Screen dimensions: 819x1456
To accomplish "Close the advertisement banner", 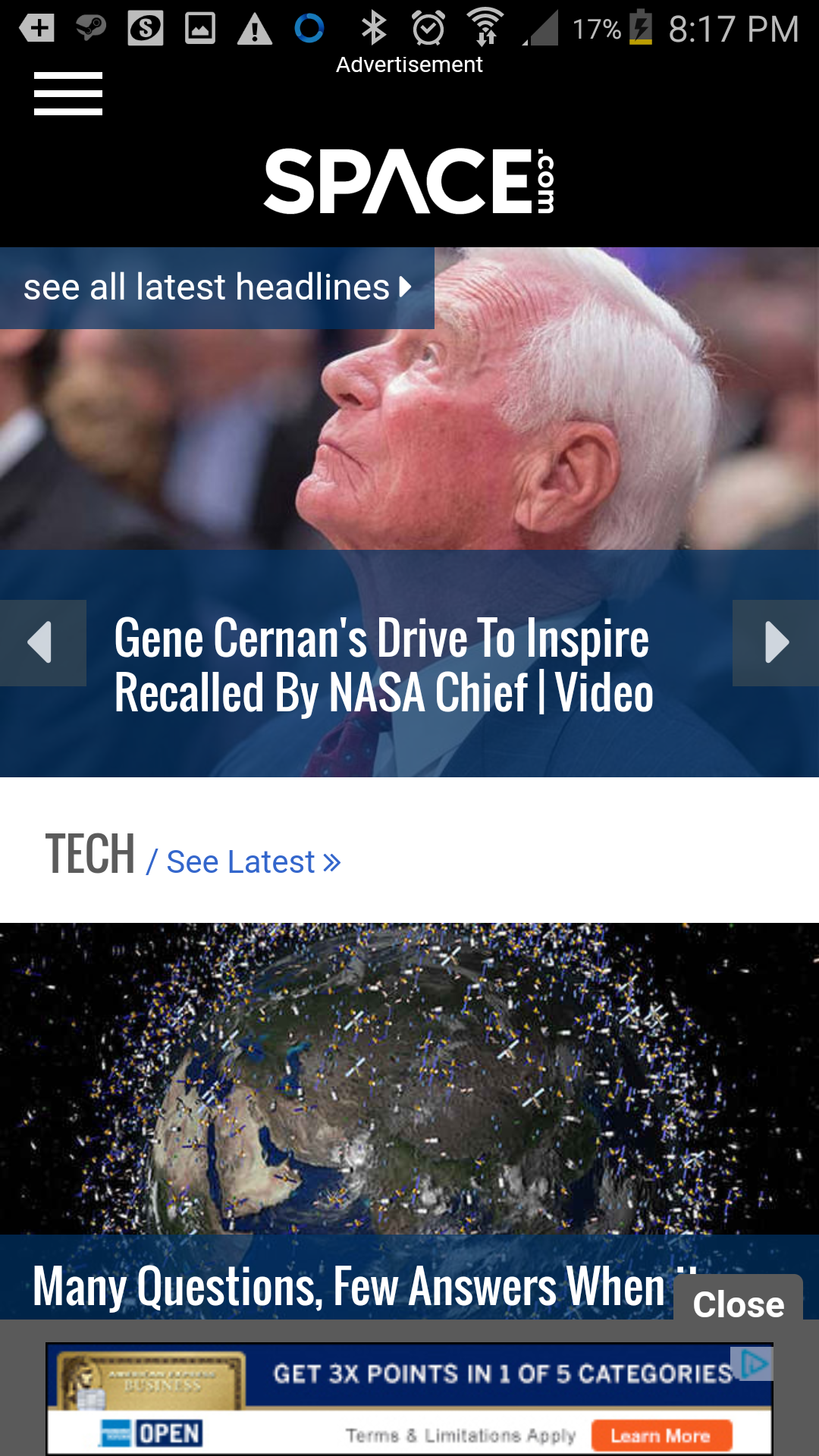I will coord(739,1304).
